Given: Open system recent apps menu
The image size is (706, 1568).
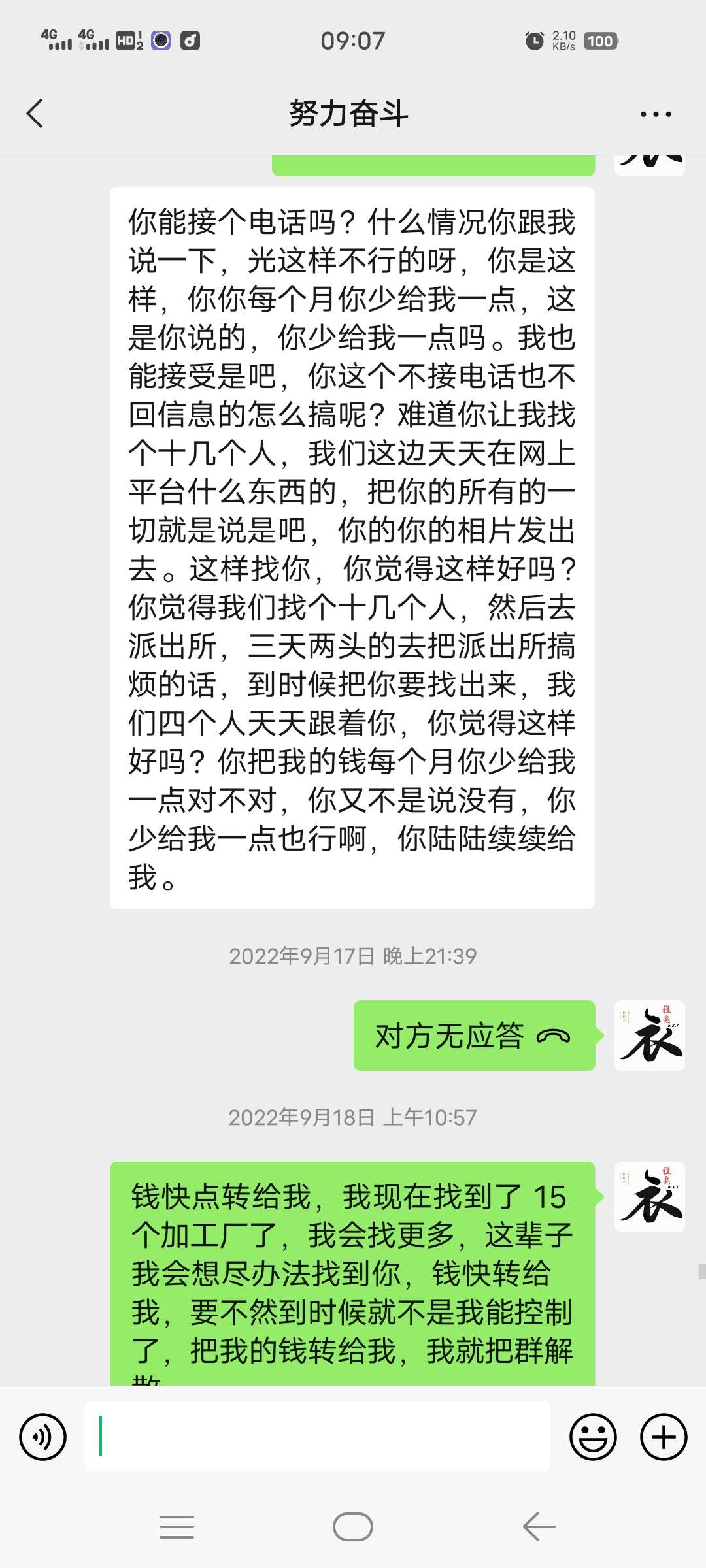Looking at the screenshot, I should coord(176,1527).
